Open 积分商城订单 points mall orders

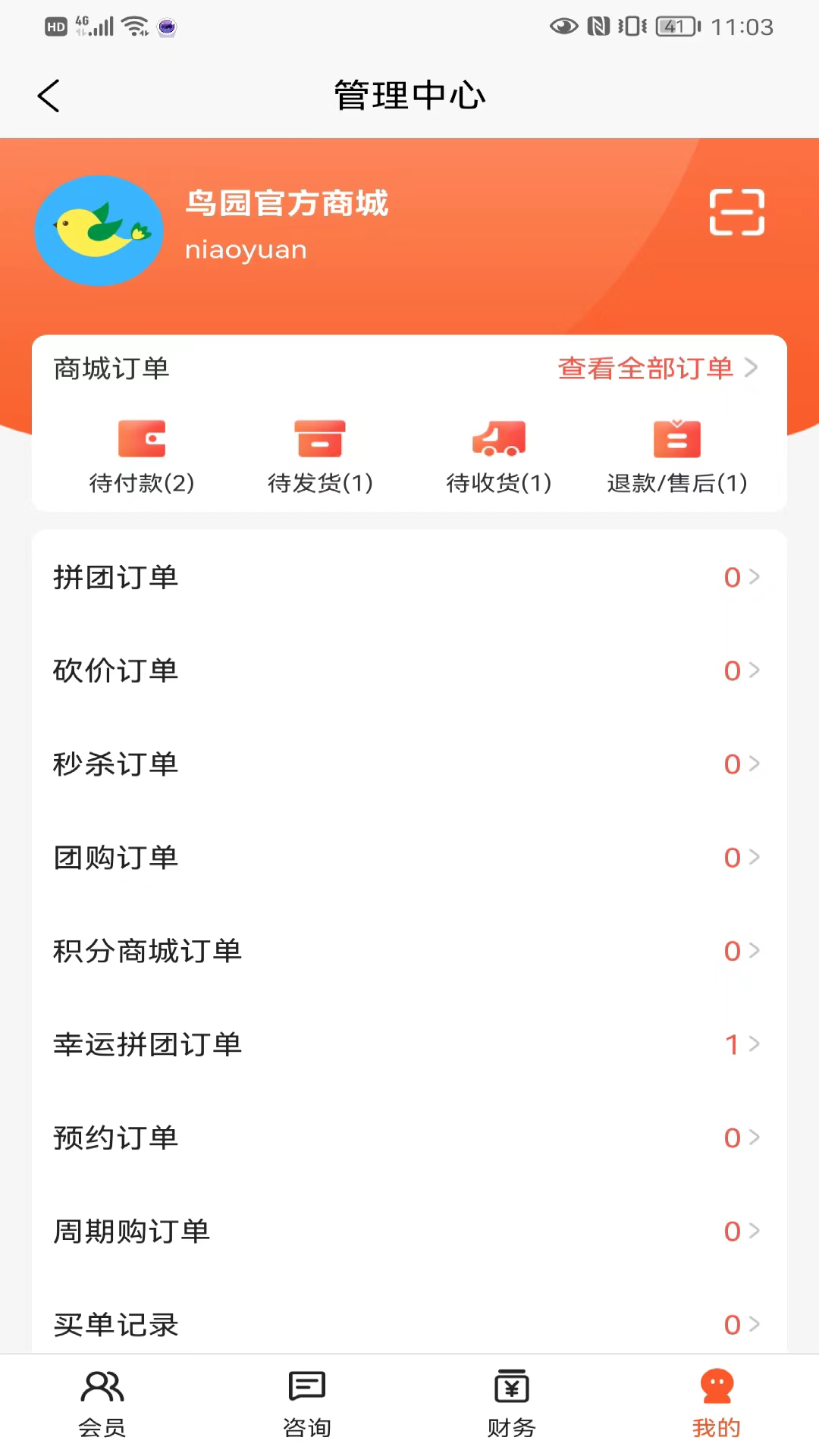(409, 951)
